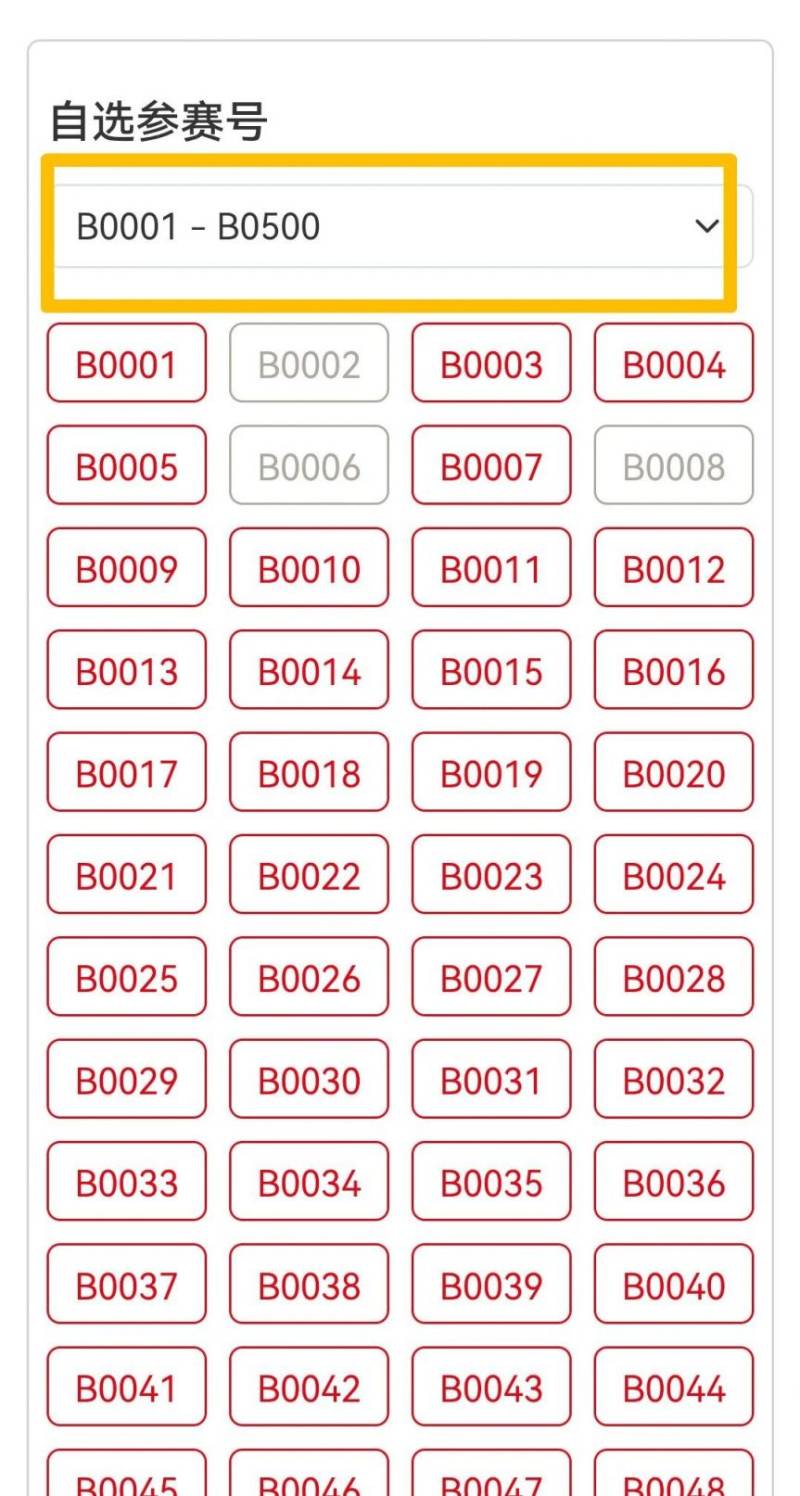Select number B0021

tap(125, 874)
